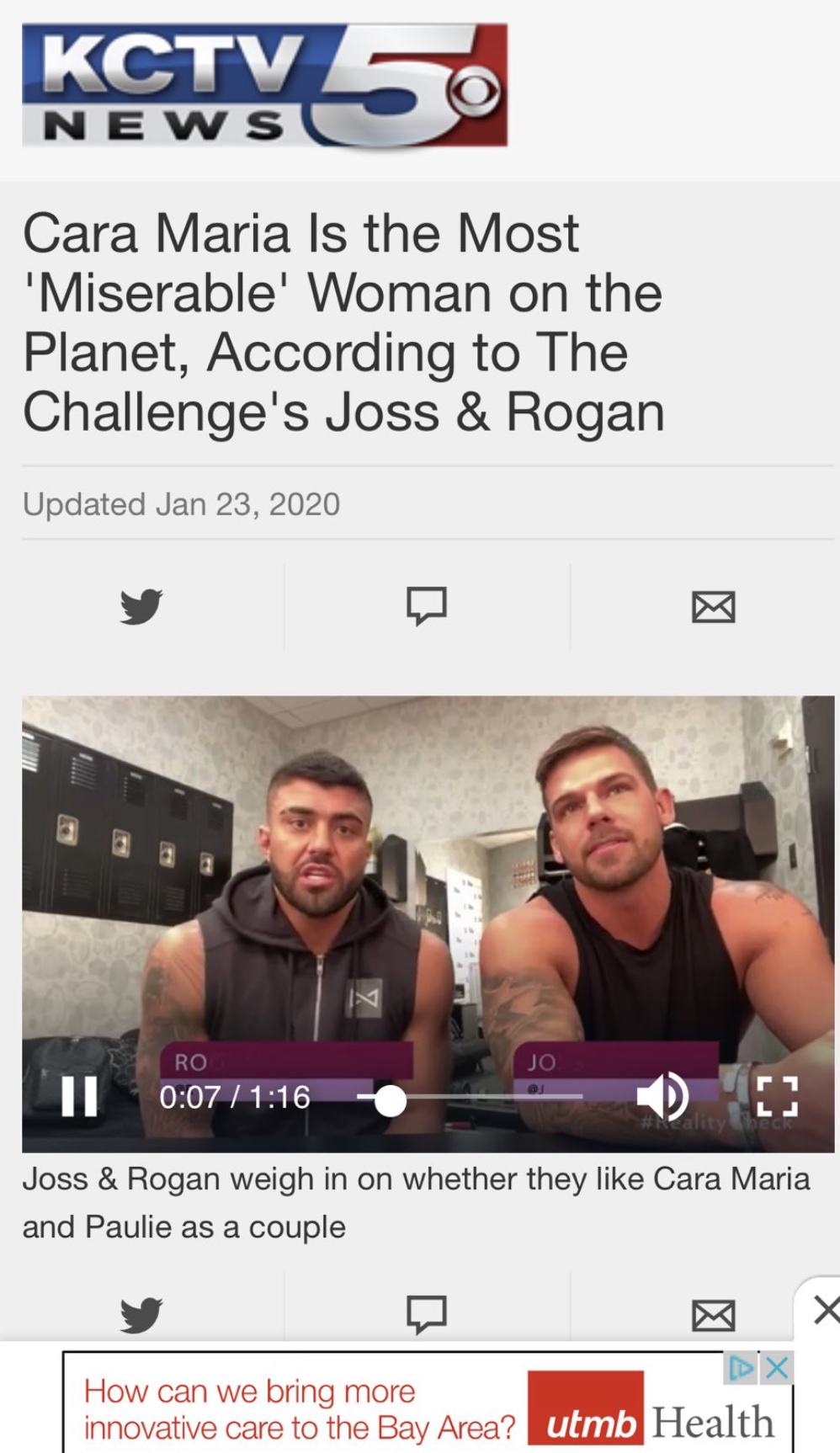Mute the video sound

[x=662, y=1096]
